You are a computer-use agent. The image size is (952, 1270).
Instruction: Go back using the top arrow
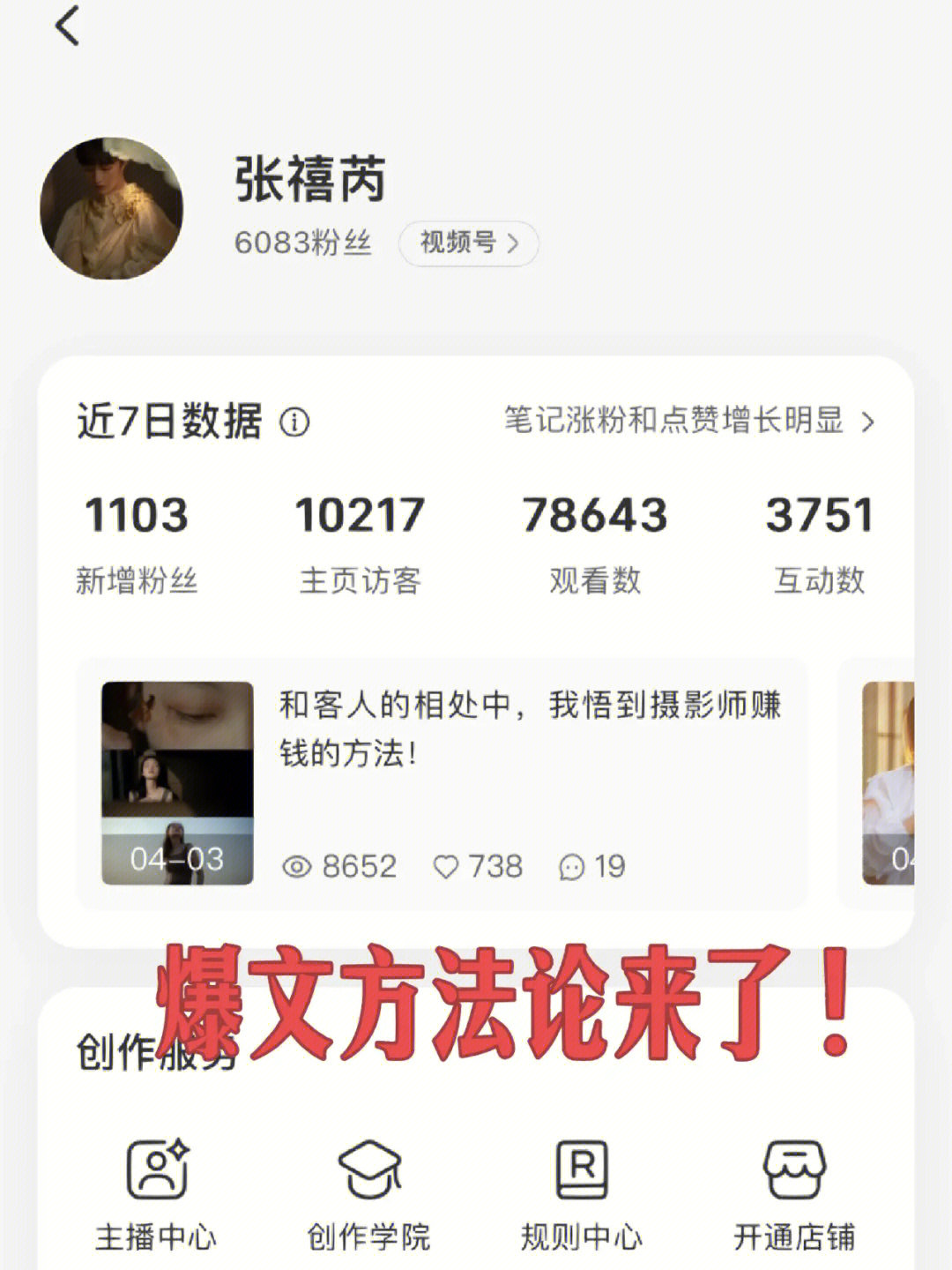click(x=67, y=26)
